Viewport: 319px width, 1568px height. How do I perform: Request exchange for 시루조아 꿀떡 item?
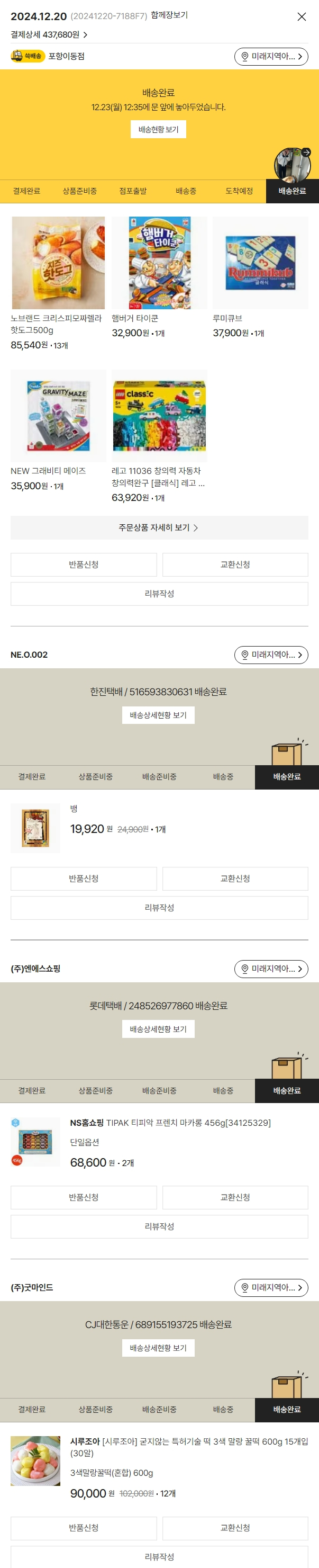235,1528
